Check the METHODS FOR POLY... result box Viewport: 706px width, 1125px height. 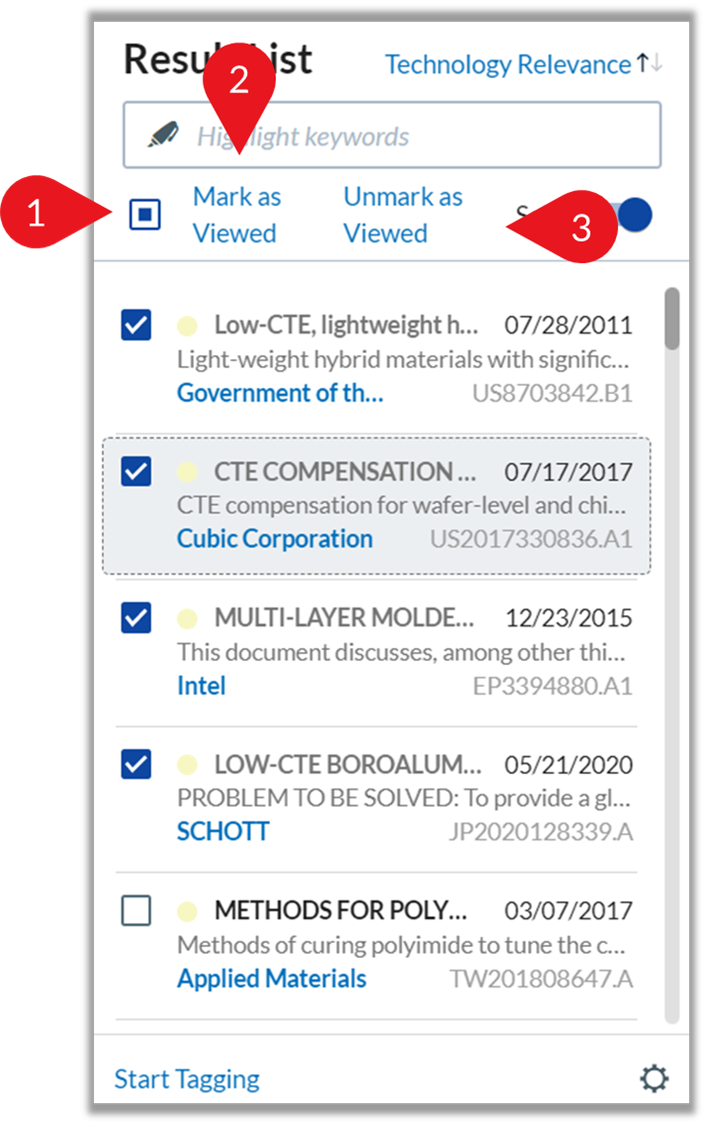click(x=136, y=911)
